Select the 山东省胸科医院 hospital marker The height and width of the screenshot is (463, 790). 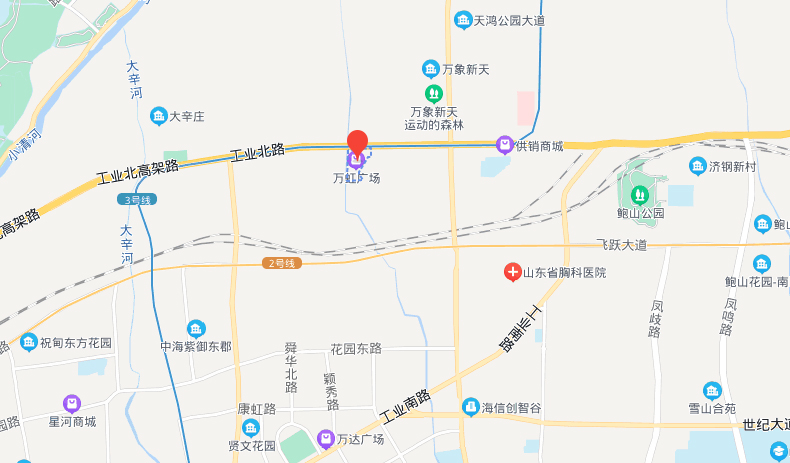coord(511,272)
